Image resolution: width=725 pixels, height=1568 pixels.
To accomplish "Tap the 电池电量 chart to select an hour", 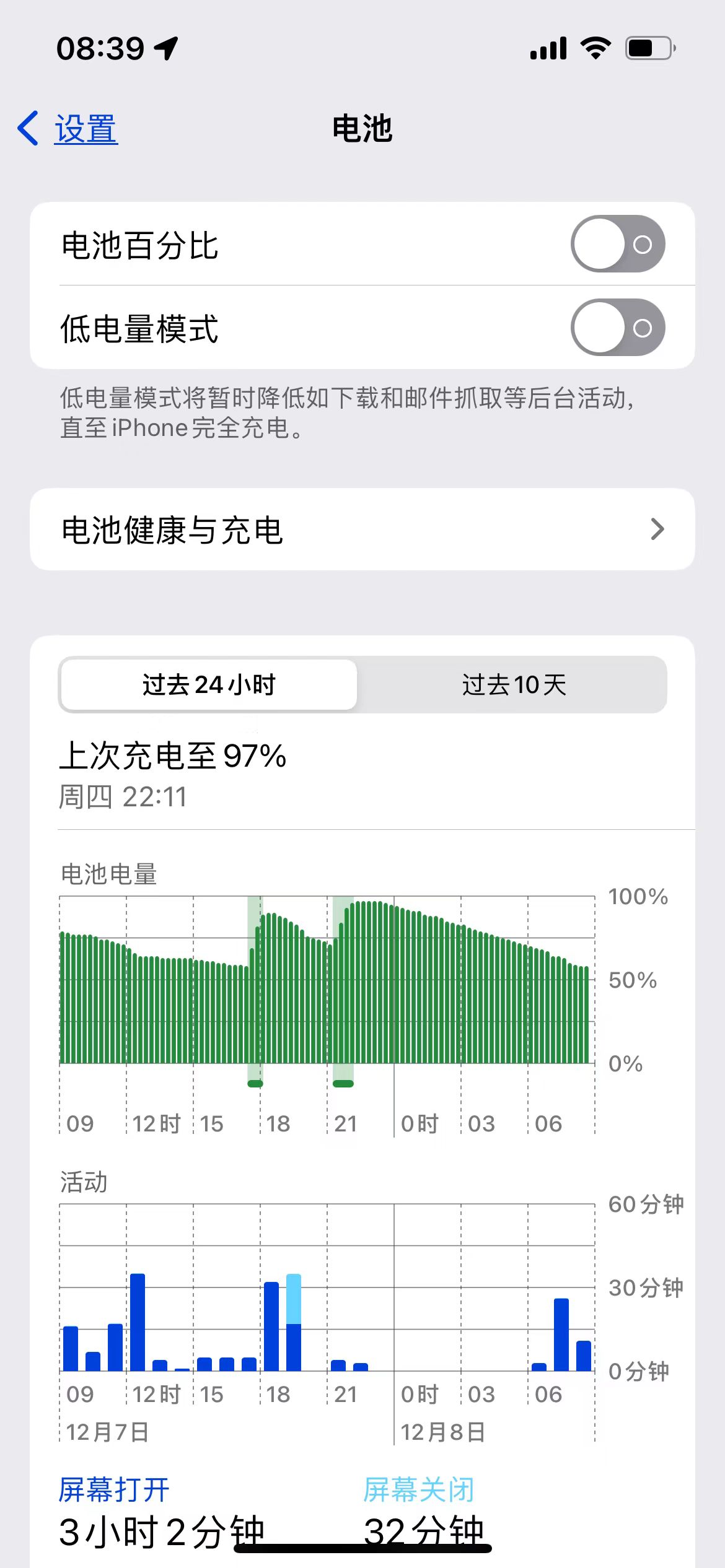I will [327, 991].
